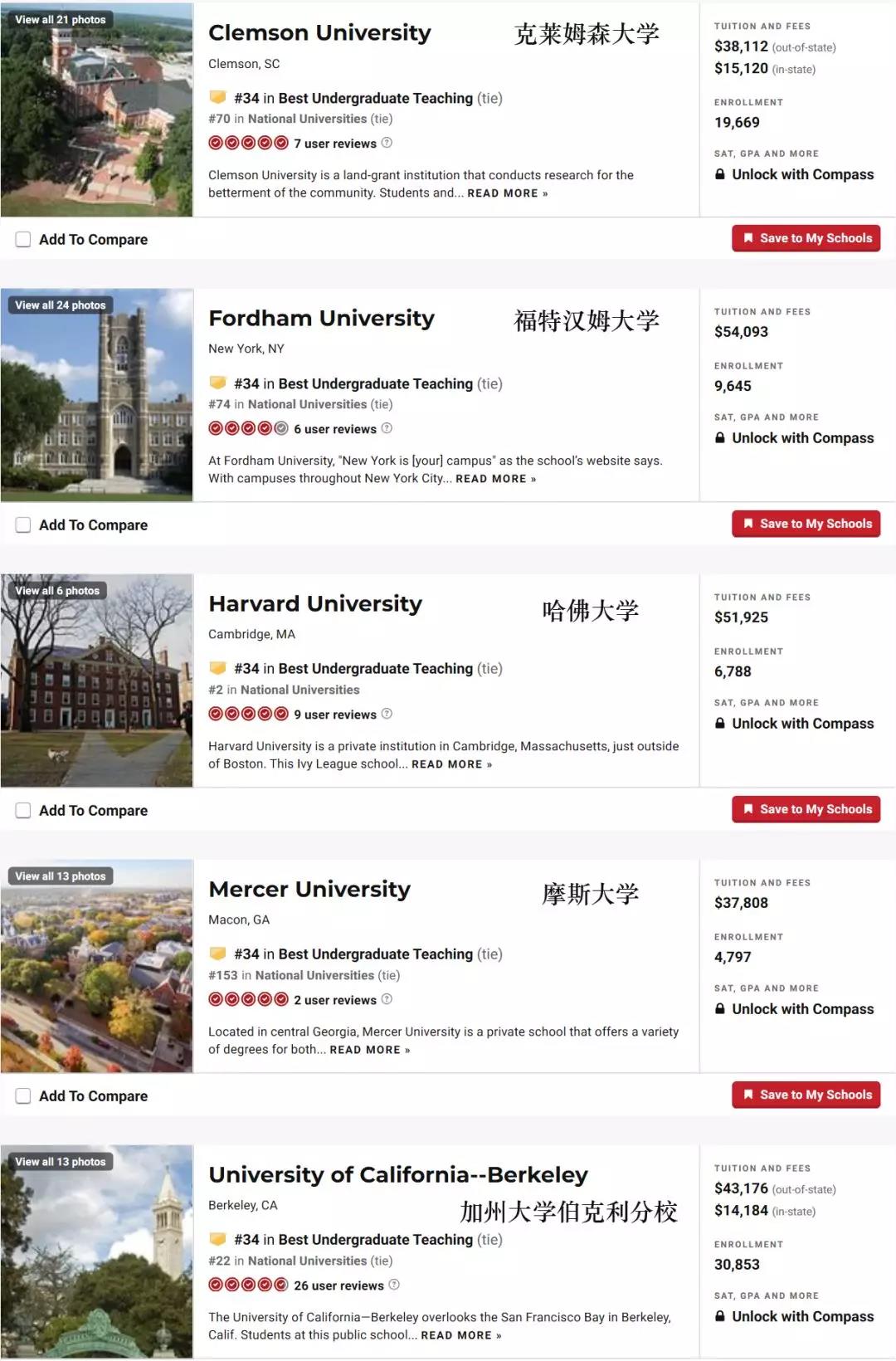Check Add To Compare for Harvard University
This screenshot has height=1361, width=896.
(23, 811)
